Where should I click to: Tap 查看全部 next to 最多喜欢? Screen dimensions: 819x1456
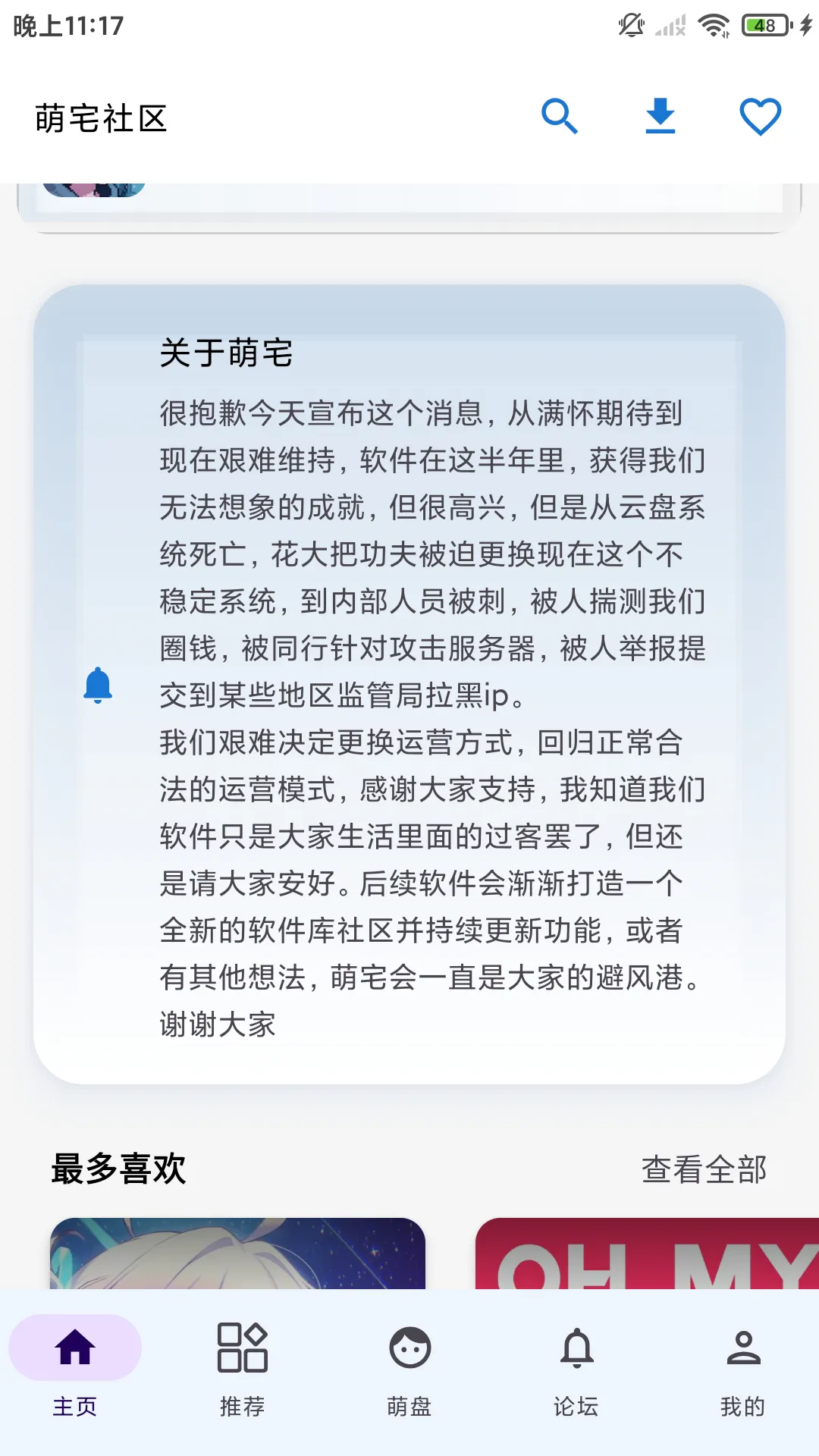point(704,1169)
